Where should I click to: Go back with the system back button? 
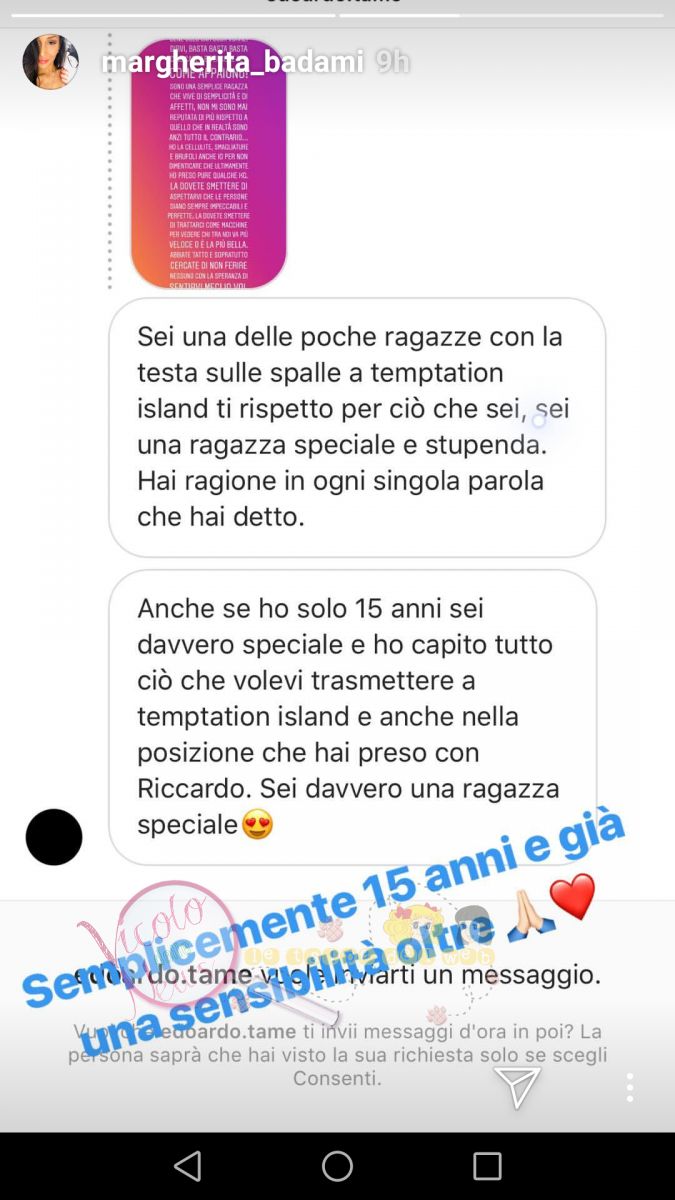click(x=187, y=1166)
